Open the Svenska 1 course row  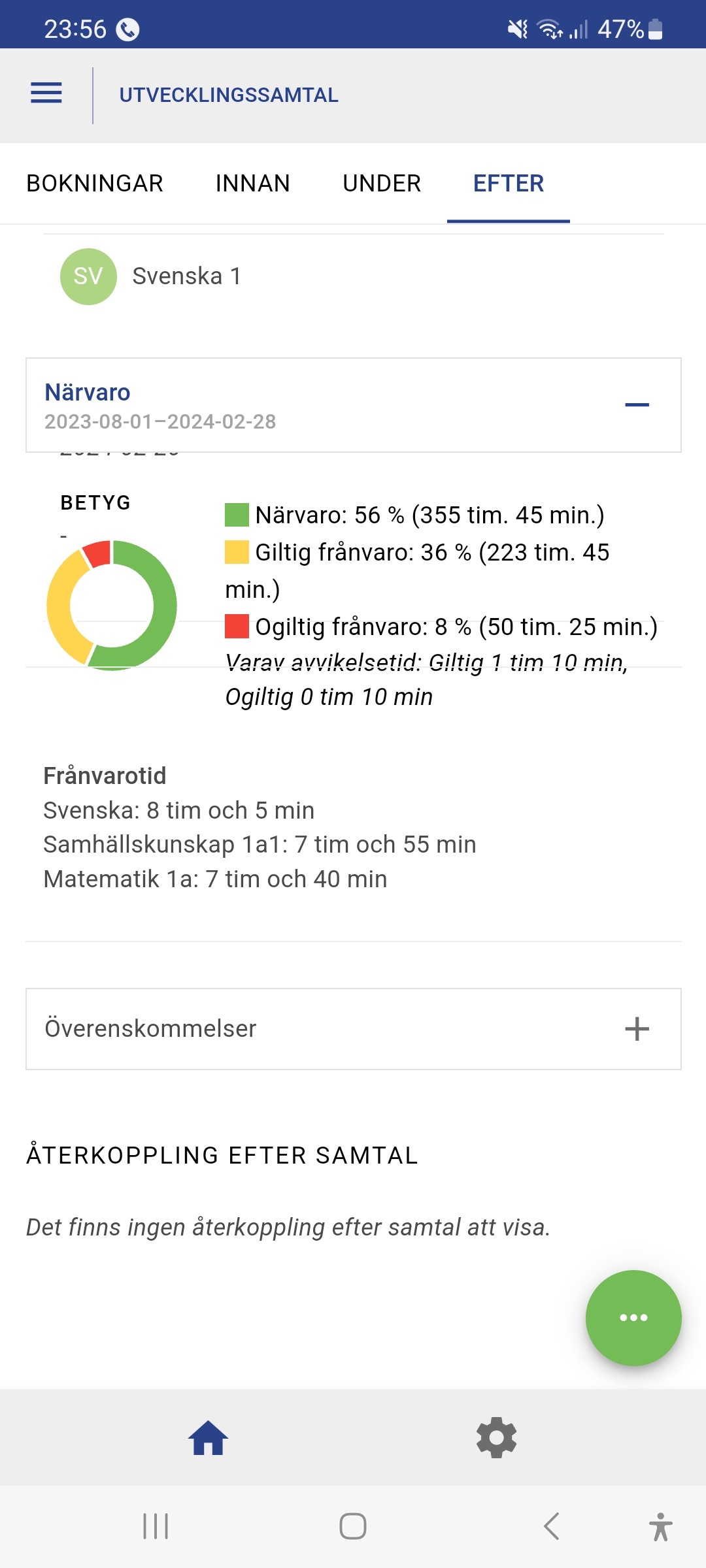pyautogui.click(x=186, y=276)
